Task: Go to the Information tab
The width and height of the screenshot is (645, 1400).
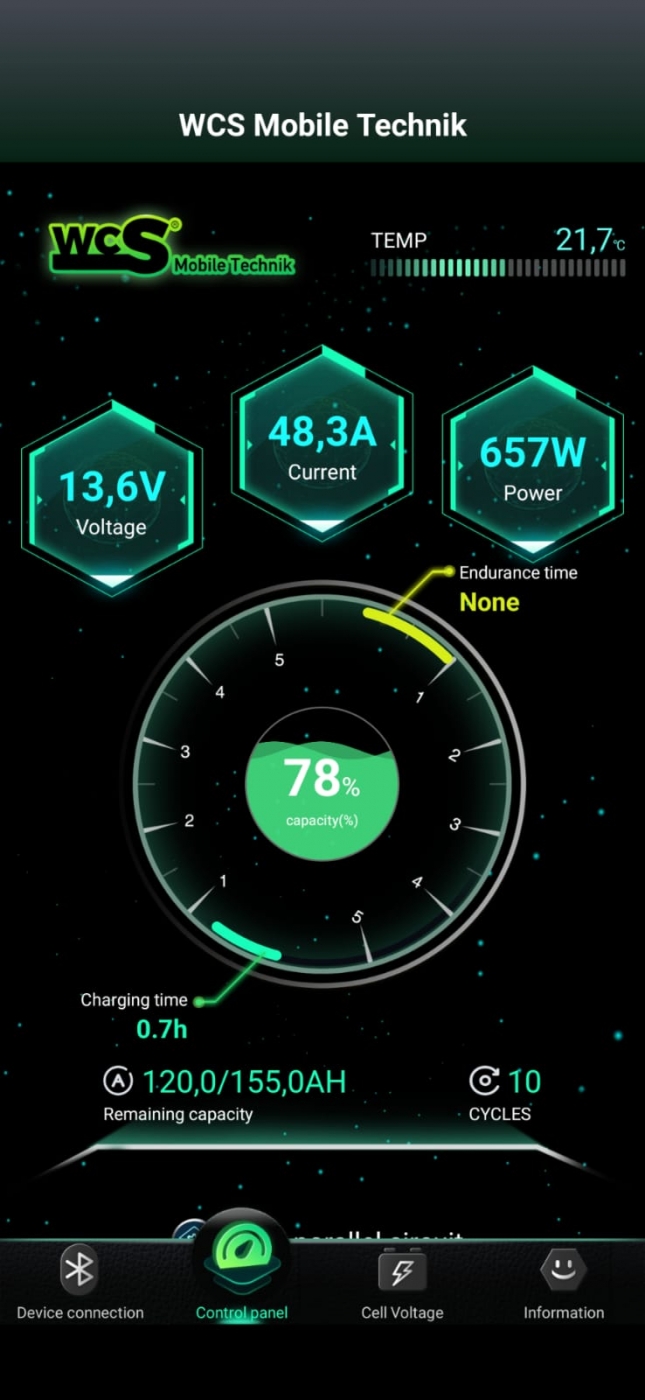Action: point(563,1285)
